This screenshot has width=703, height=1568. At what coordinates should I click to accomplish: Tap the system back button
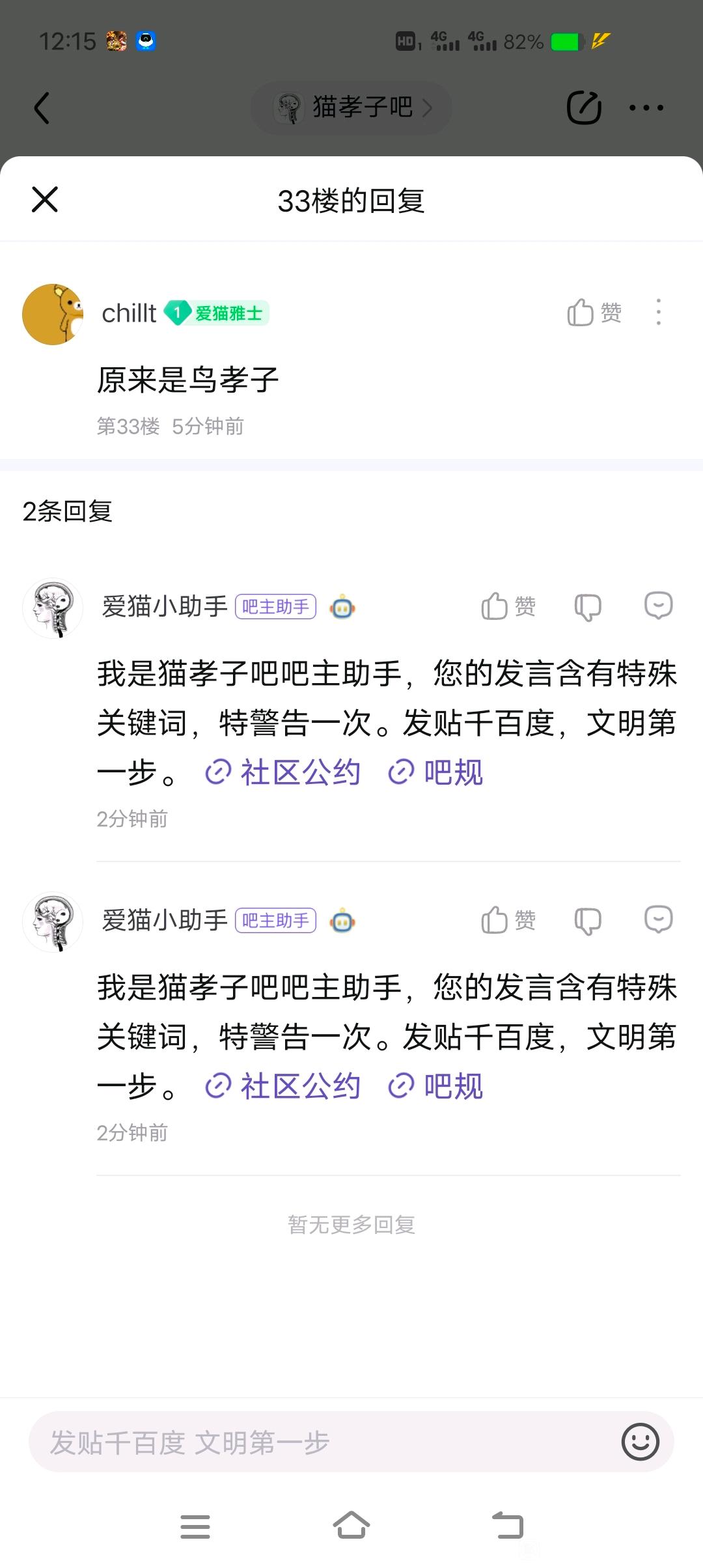508,1525
